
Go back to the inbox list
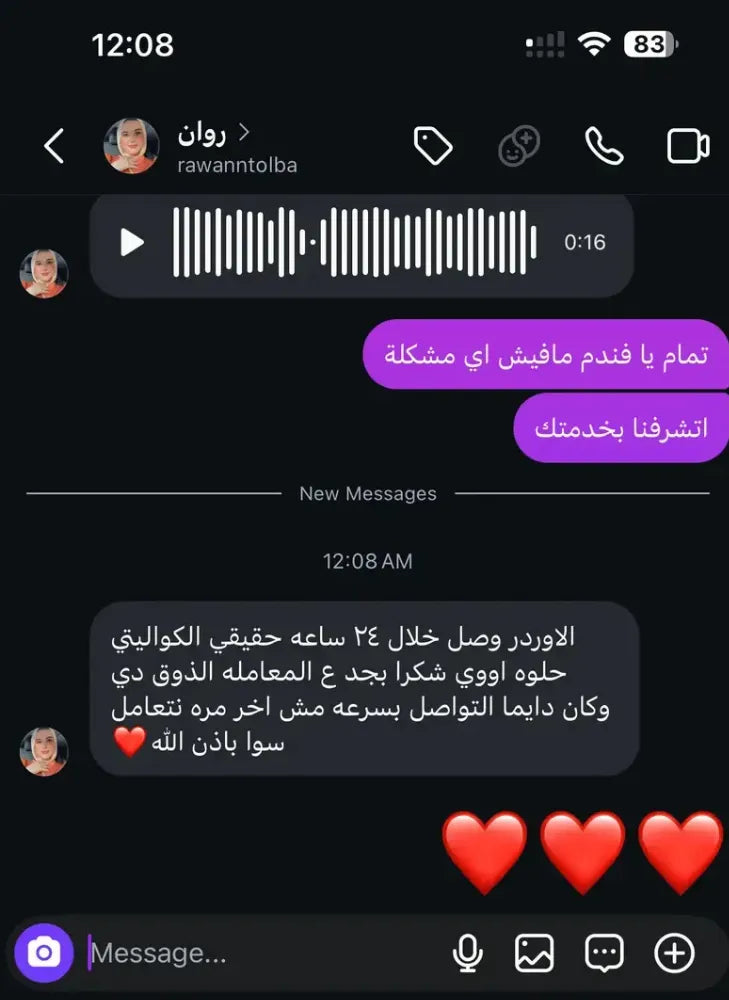pyautogui.click(x=54, y=147)
